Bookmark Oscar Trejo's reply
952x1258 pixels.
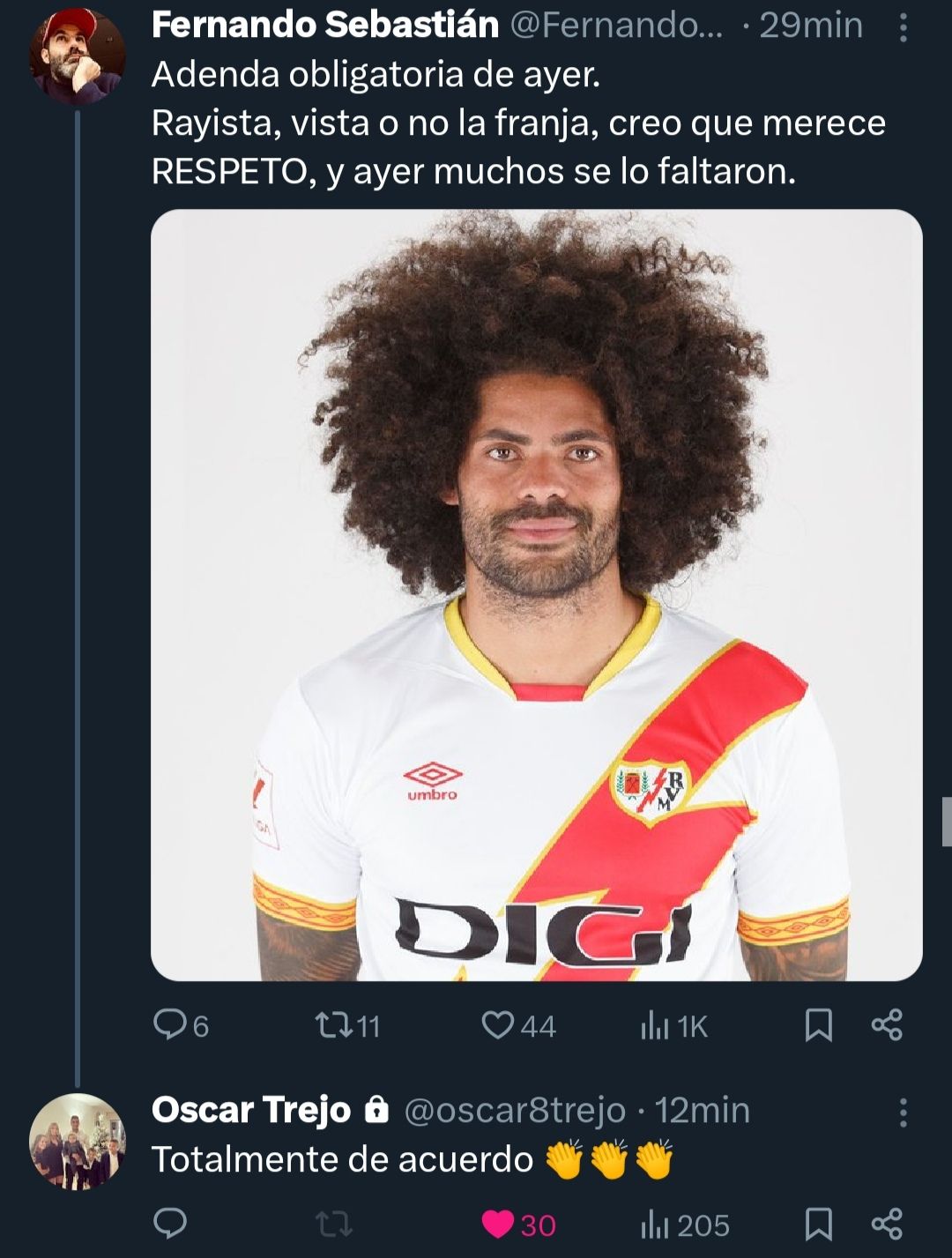point(819,1224)
